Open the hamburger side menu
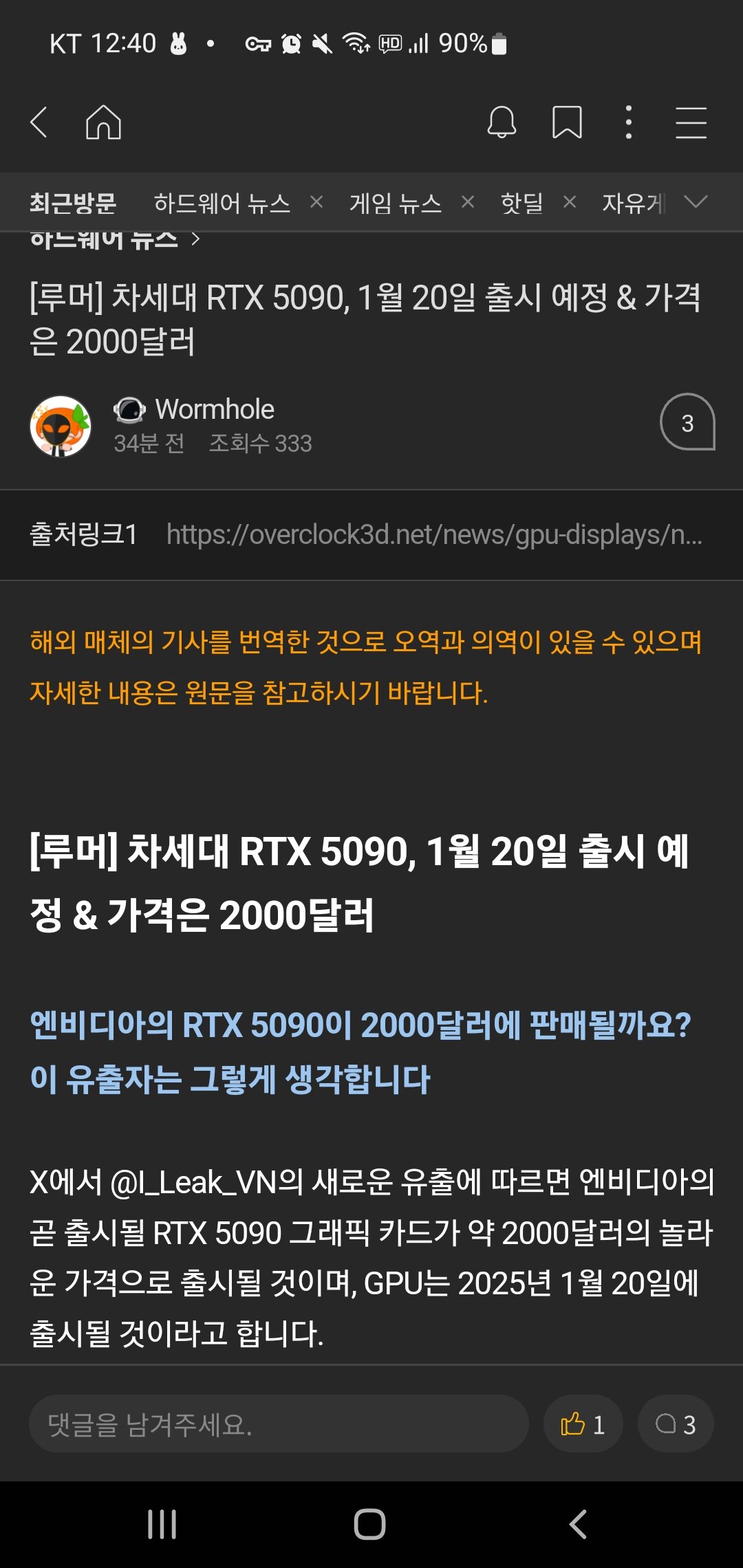 click(691, 122)
